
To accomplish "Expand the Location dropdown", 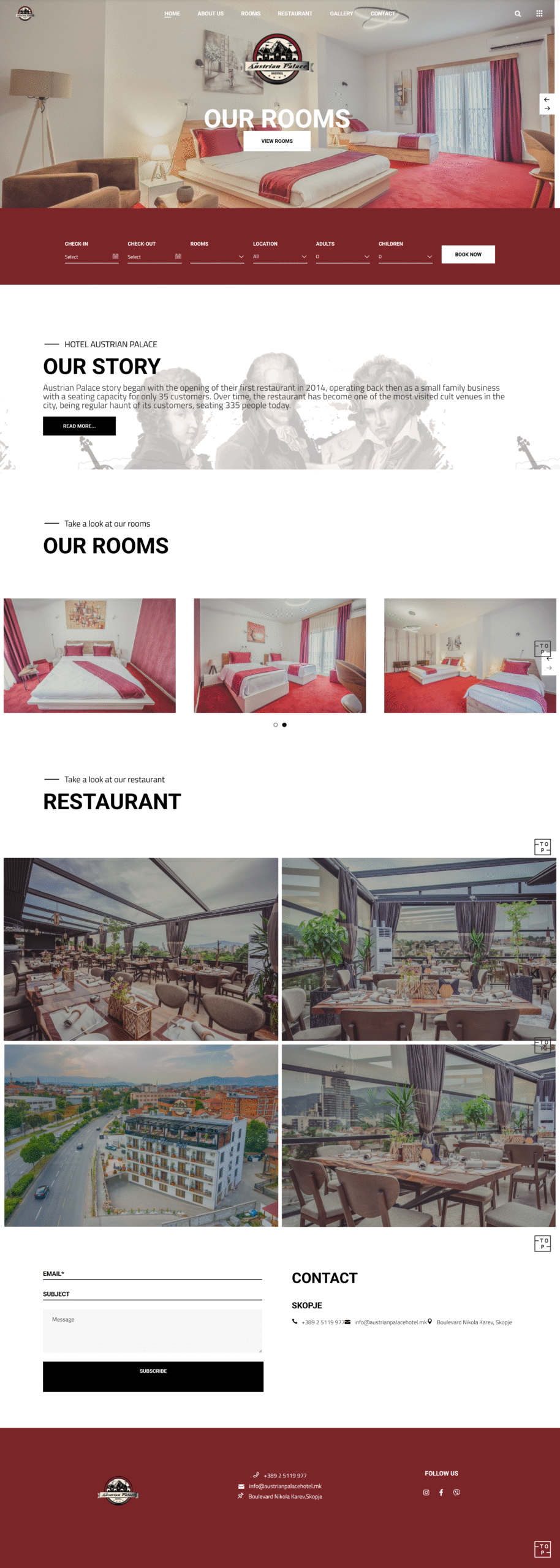I will [x=279, y=257].
